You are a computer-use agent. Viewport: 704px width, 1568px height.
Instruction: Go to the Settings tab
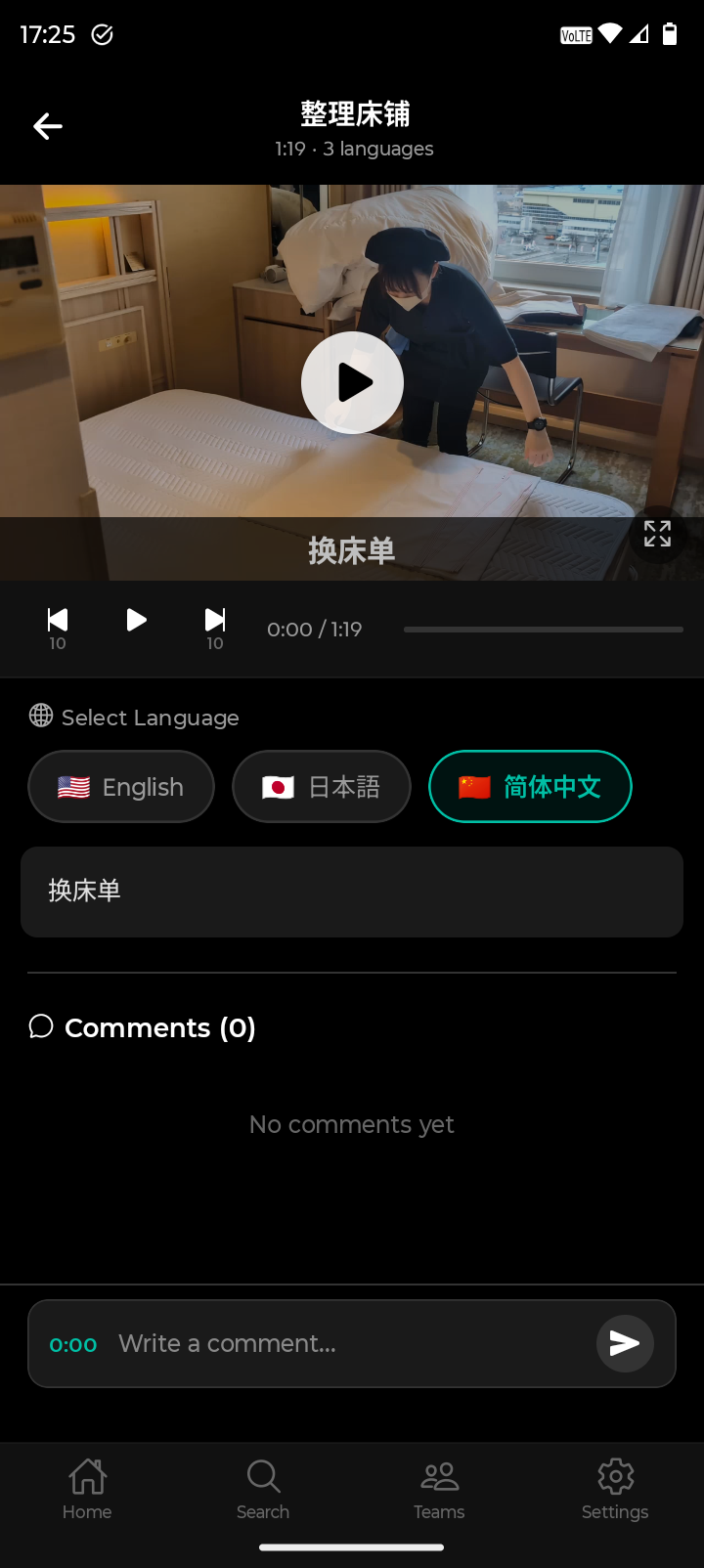tap(615, 1490)
